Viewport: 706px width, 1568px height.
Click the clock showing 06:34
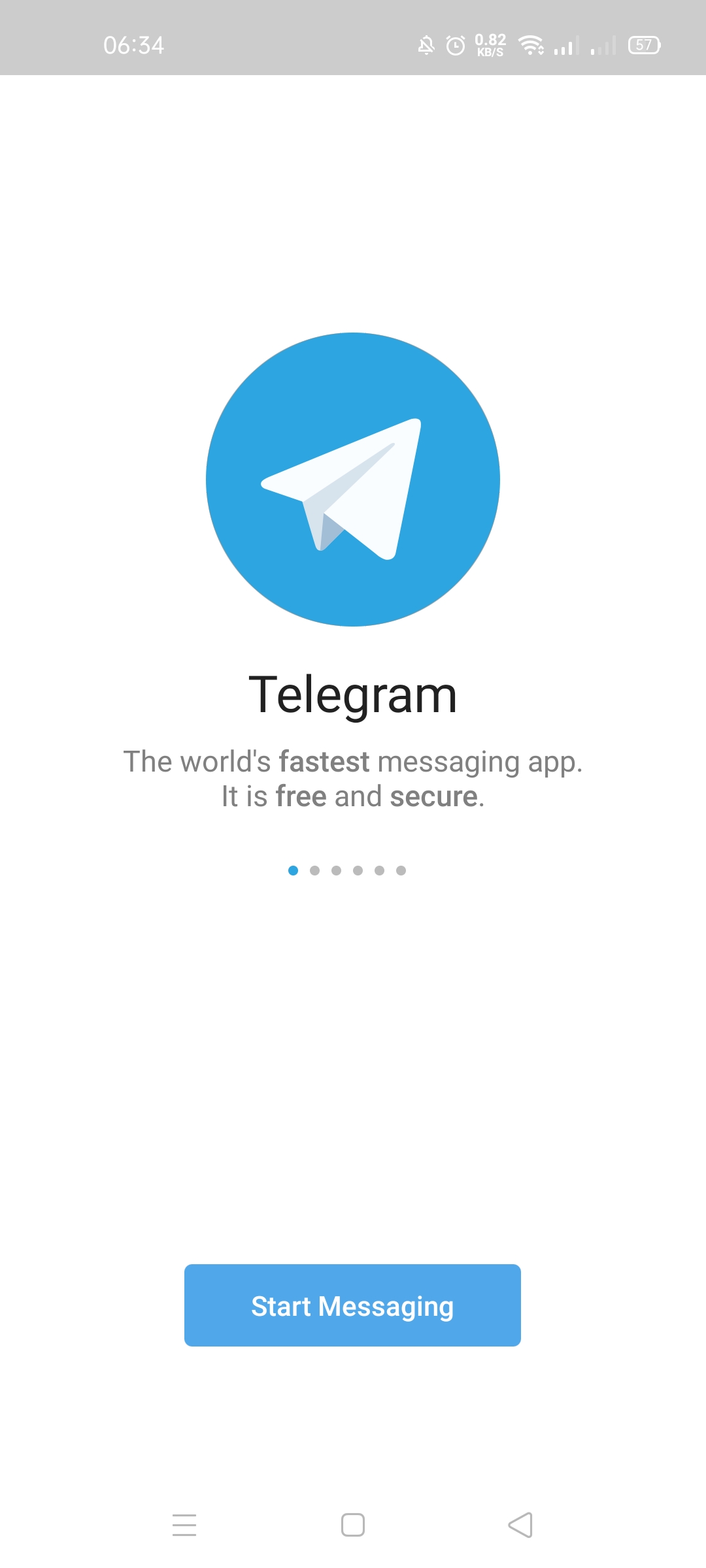point(134,44)
